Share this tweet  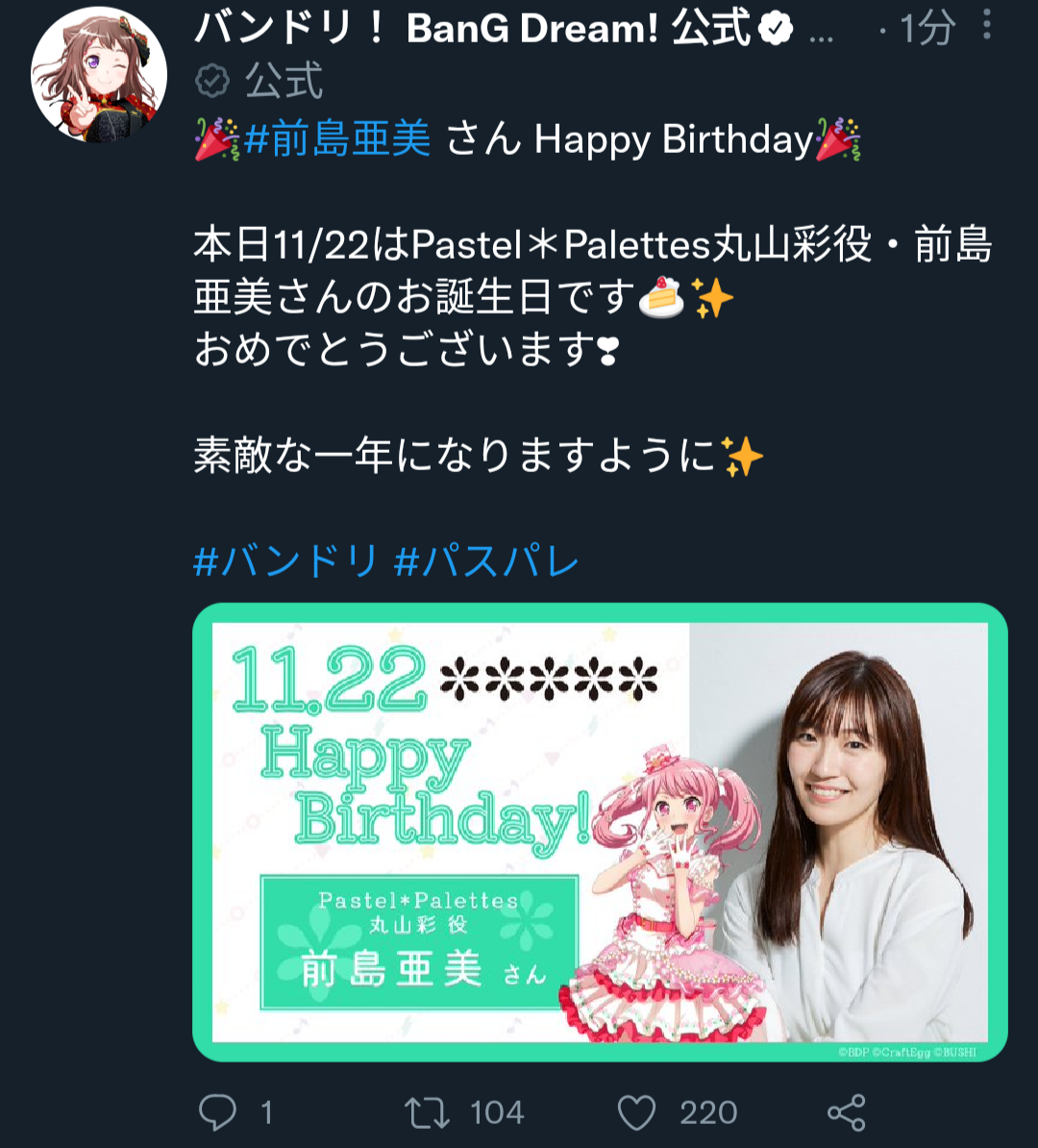[847, 1112]
